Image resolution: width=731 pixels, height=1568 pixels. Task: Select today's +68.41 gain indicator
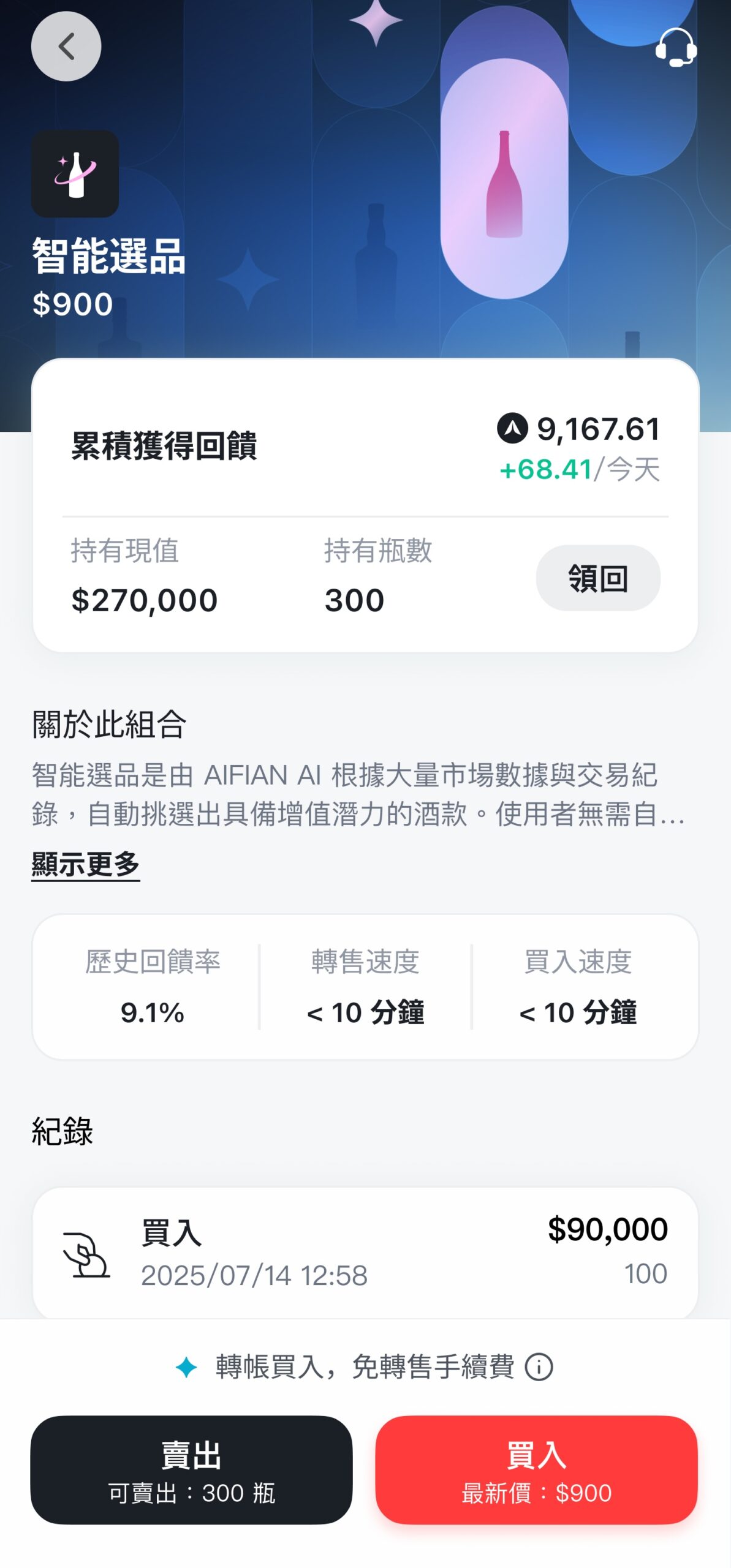[x=547, y=469]
